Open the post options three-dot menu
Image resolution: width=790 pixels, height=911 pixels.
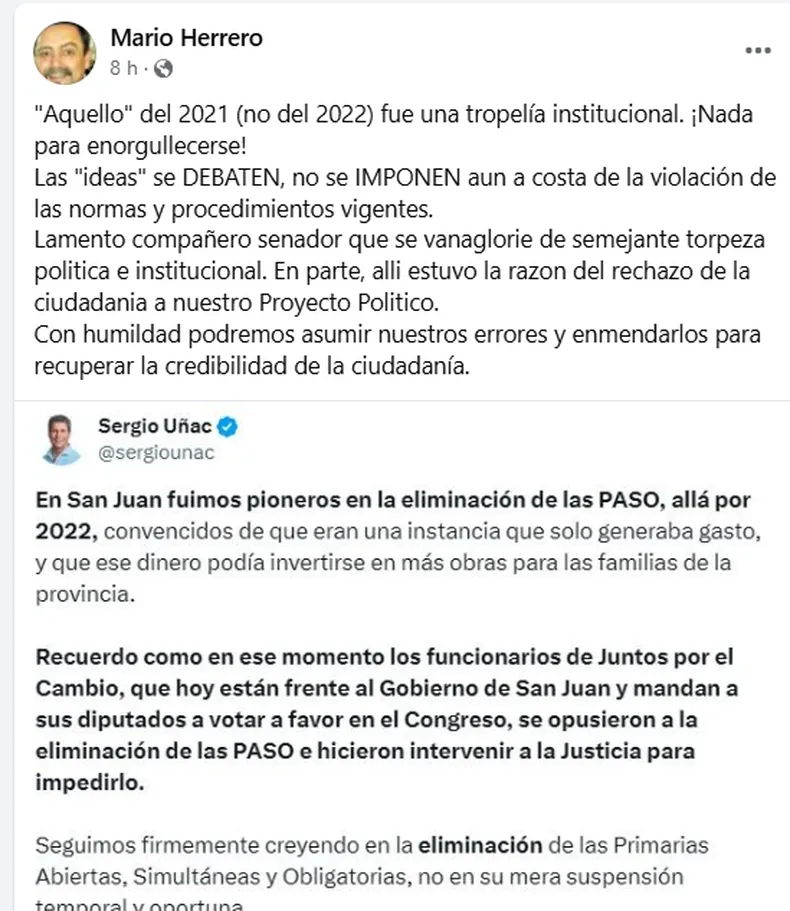757,50
